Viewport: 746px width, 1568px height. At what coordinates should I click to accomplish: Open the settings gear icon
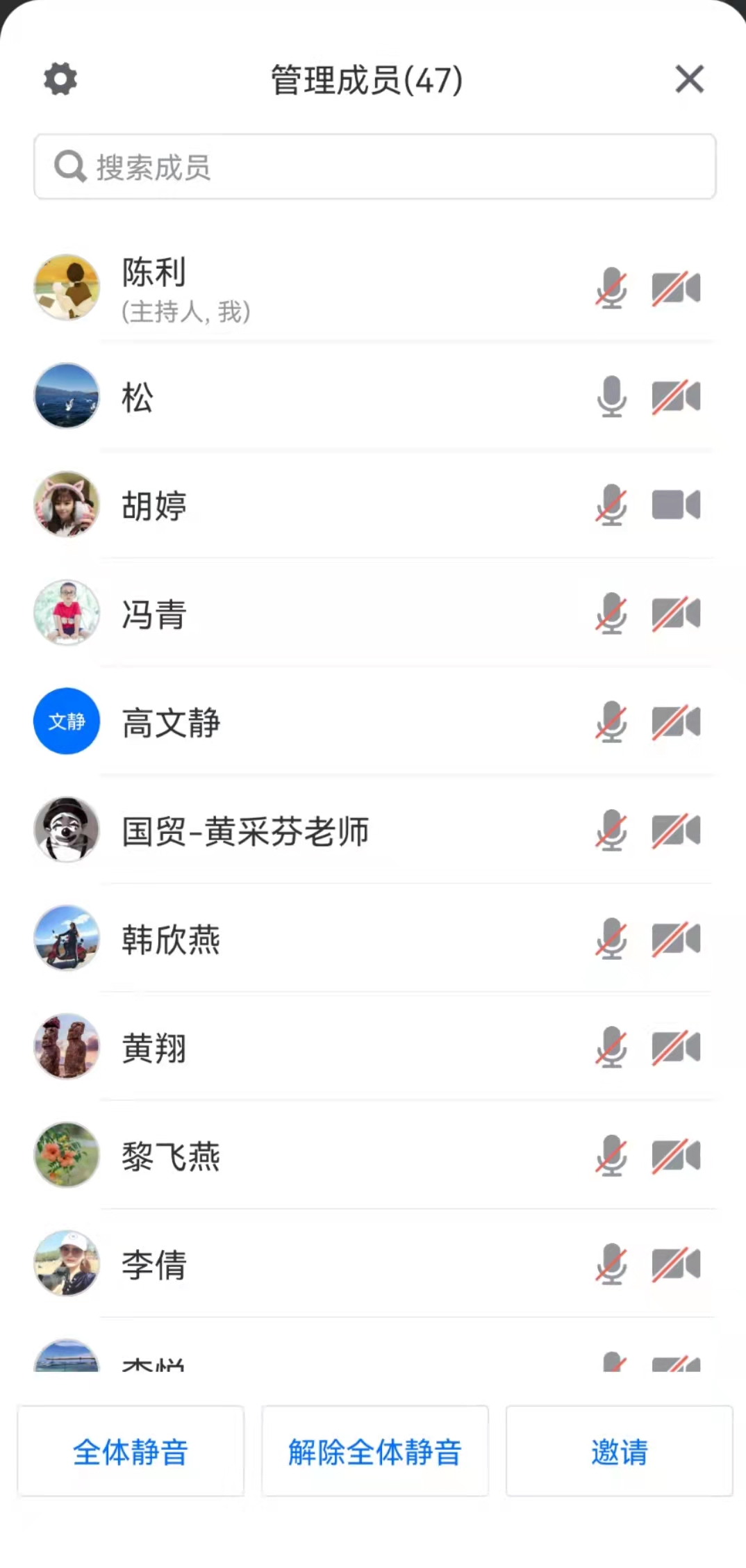(60, 79)
